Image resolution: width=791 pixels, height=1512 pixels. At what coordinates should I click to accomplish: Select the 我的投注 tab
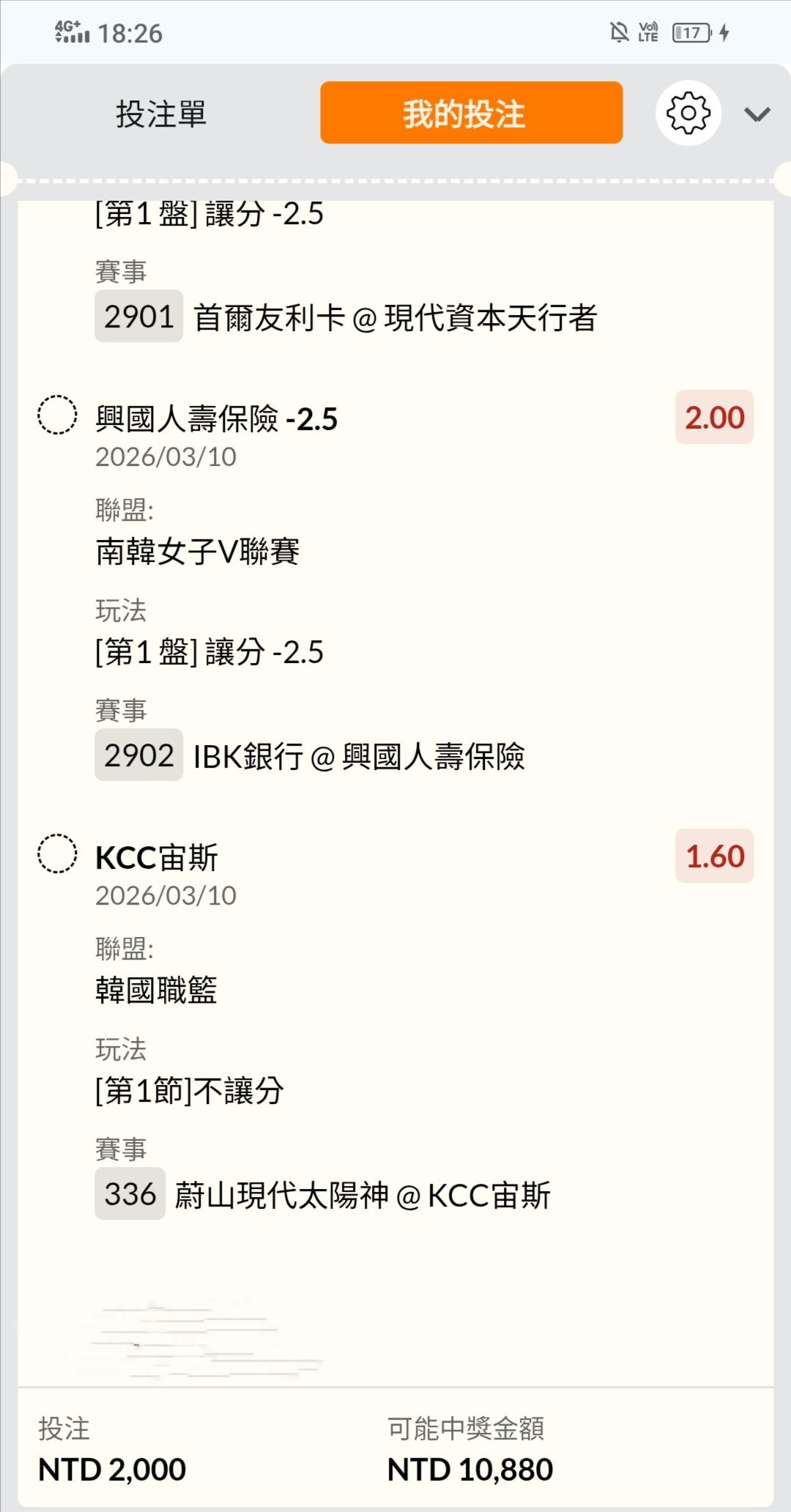(471, 113)
